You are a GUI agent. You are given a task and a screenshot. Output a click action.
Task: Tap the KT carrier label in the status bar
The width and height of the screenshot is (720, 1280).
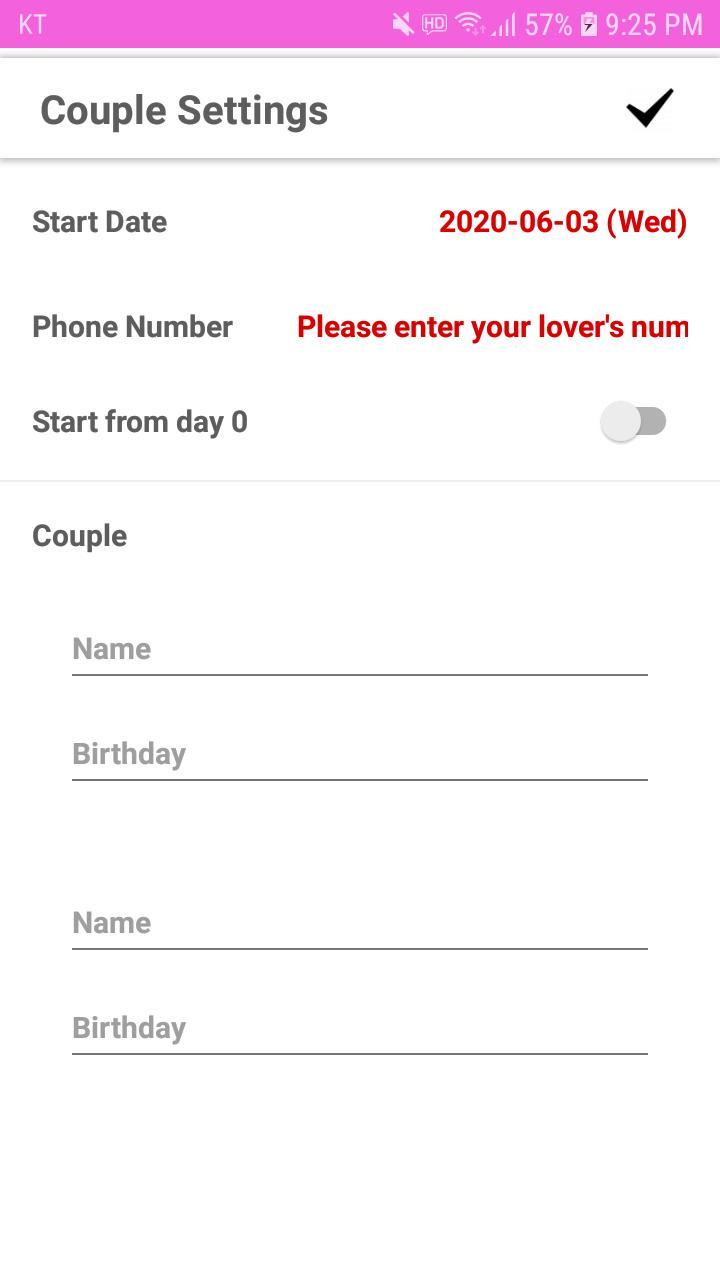coord(31,25)
